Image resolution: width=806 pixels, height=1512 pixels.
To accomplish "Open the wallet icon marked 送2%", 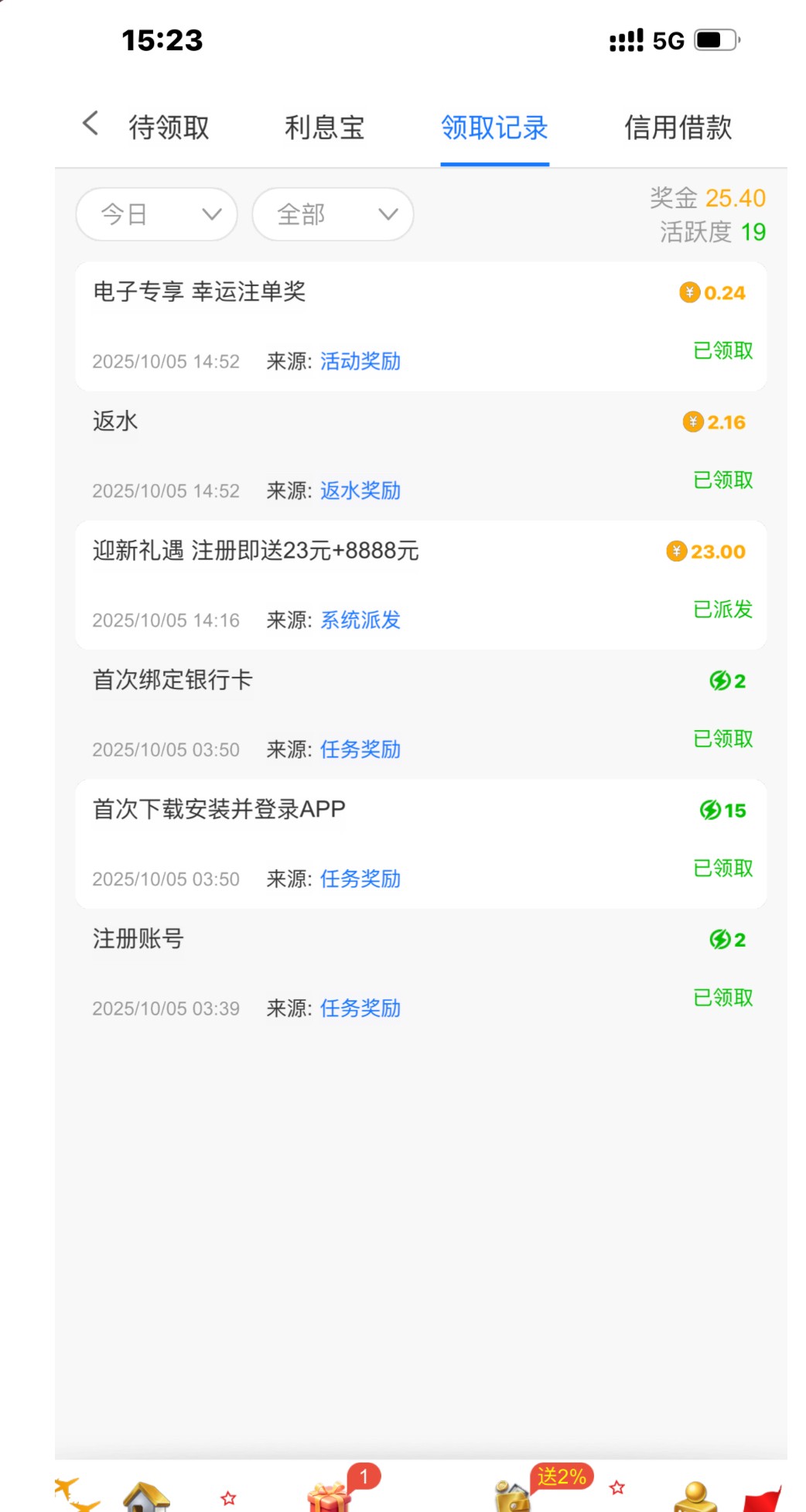I will pyautogui.click(x=512, y=1496).
